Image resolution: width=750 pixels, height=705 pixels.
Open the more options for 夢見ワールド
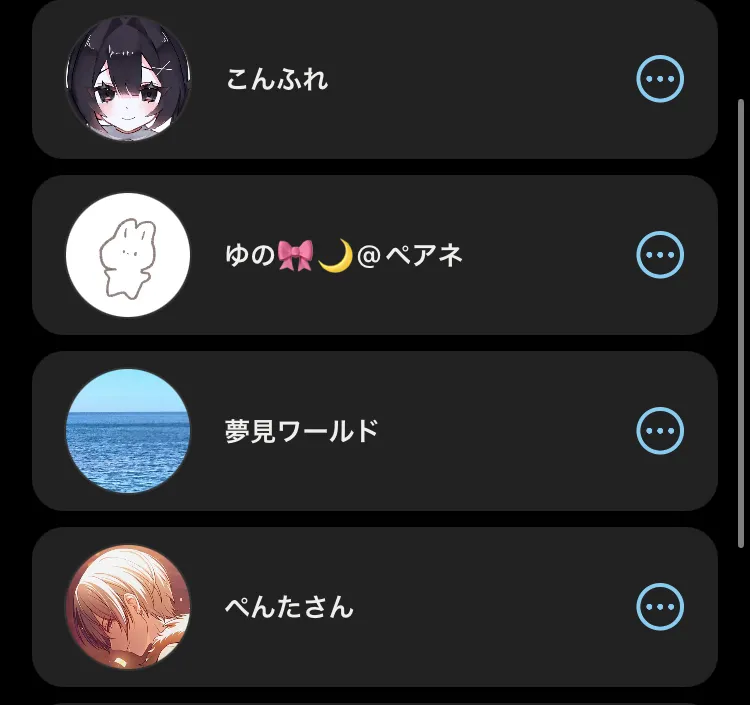[x=660, y=431]
